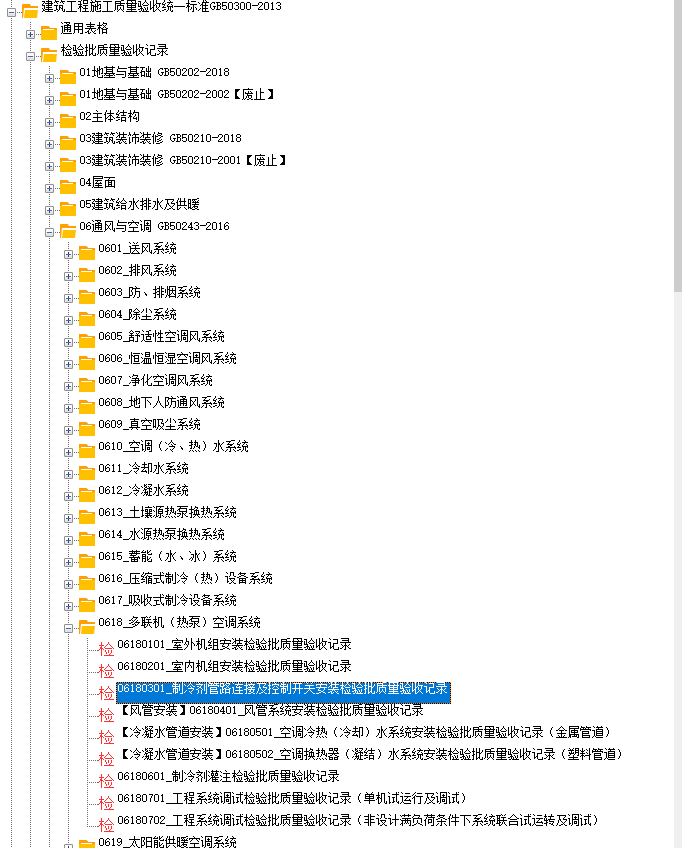682x848 pixels.
Task: Expand 0613_土壤源热泵换热系统 node
Action: [x=69, y=513]
